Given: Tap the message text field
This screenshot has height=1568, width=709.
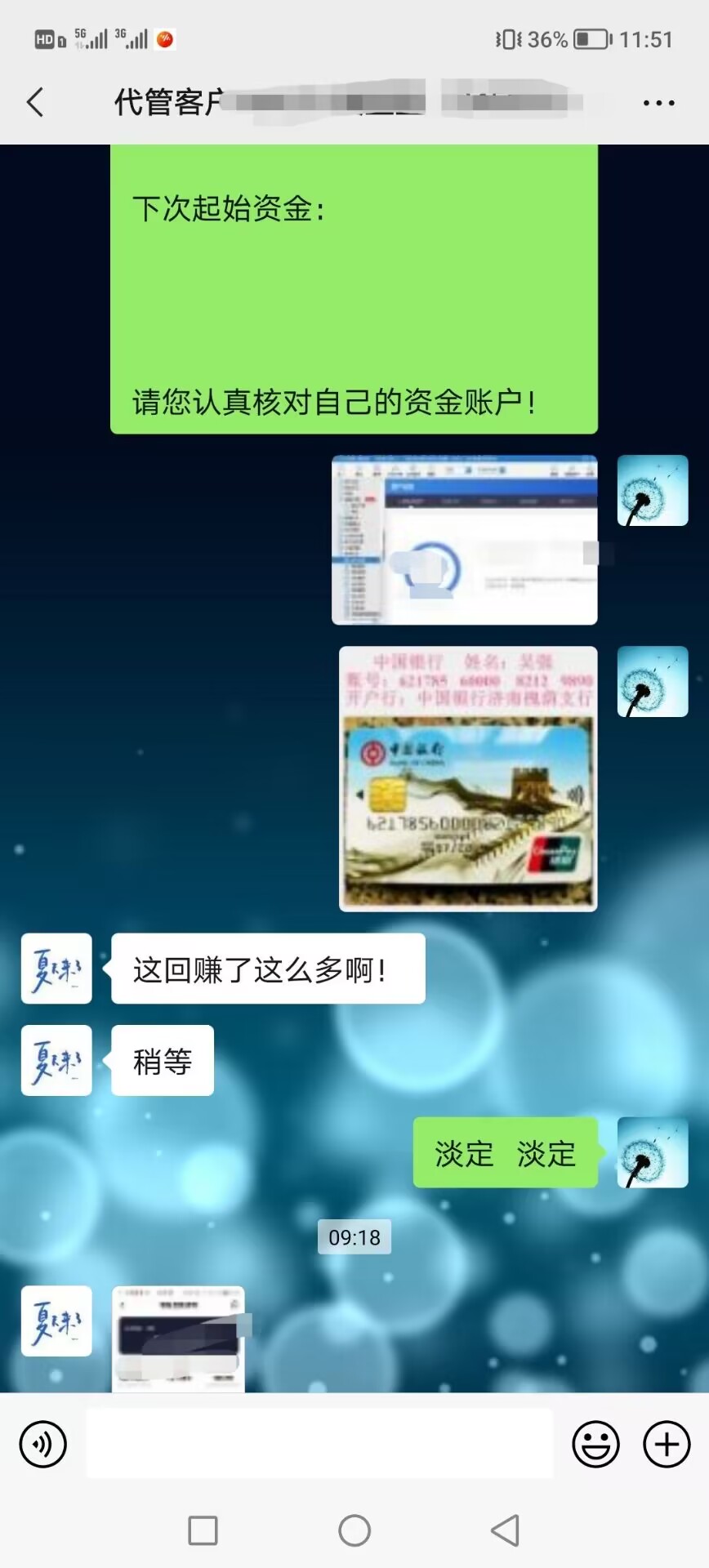Looking at the screenshot, I should tap(319, 1444).
